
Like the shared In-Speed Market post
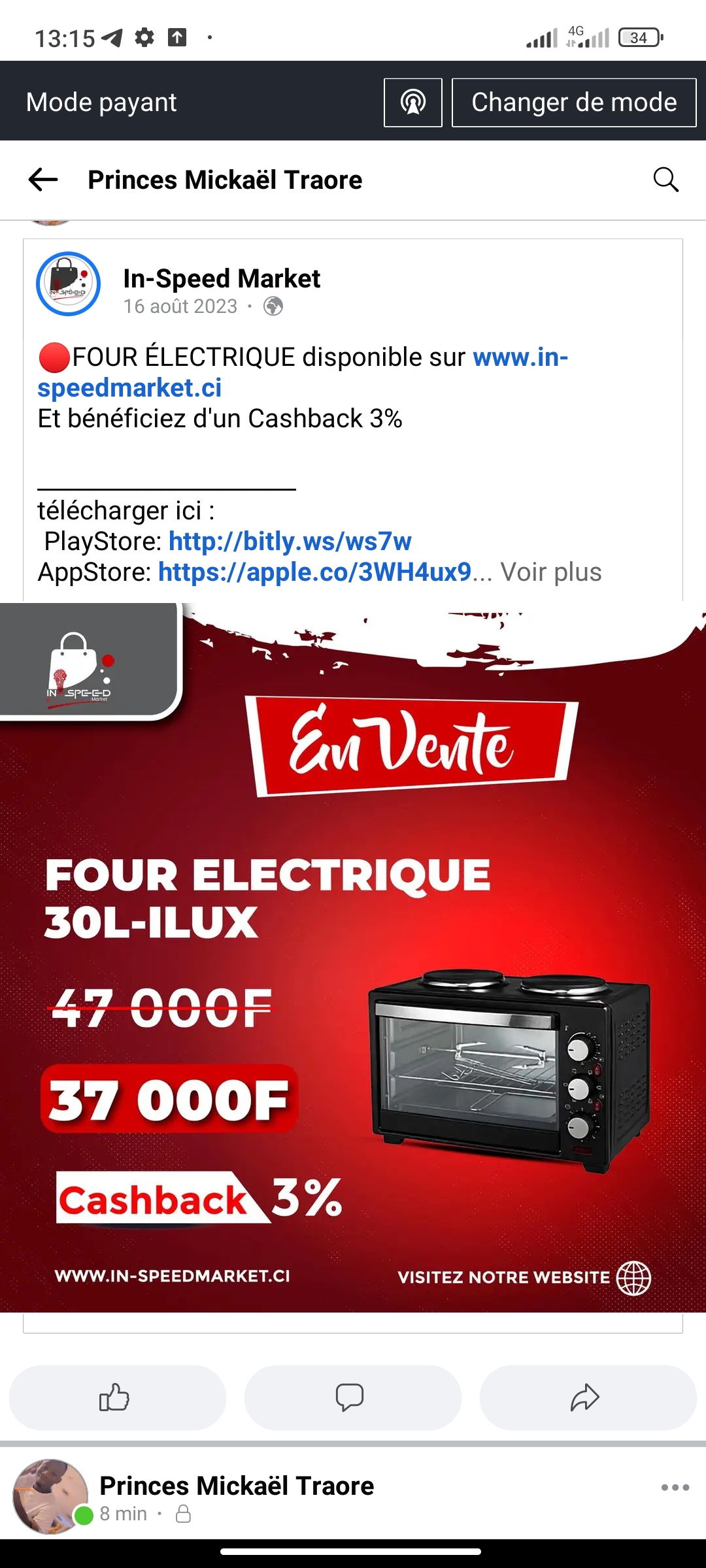pos(118,1397)
